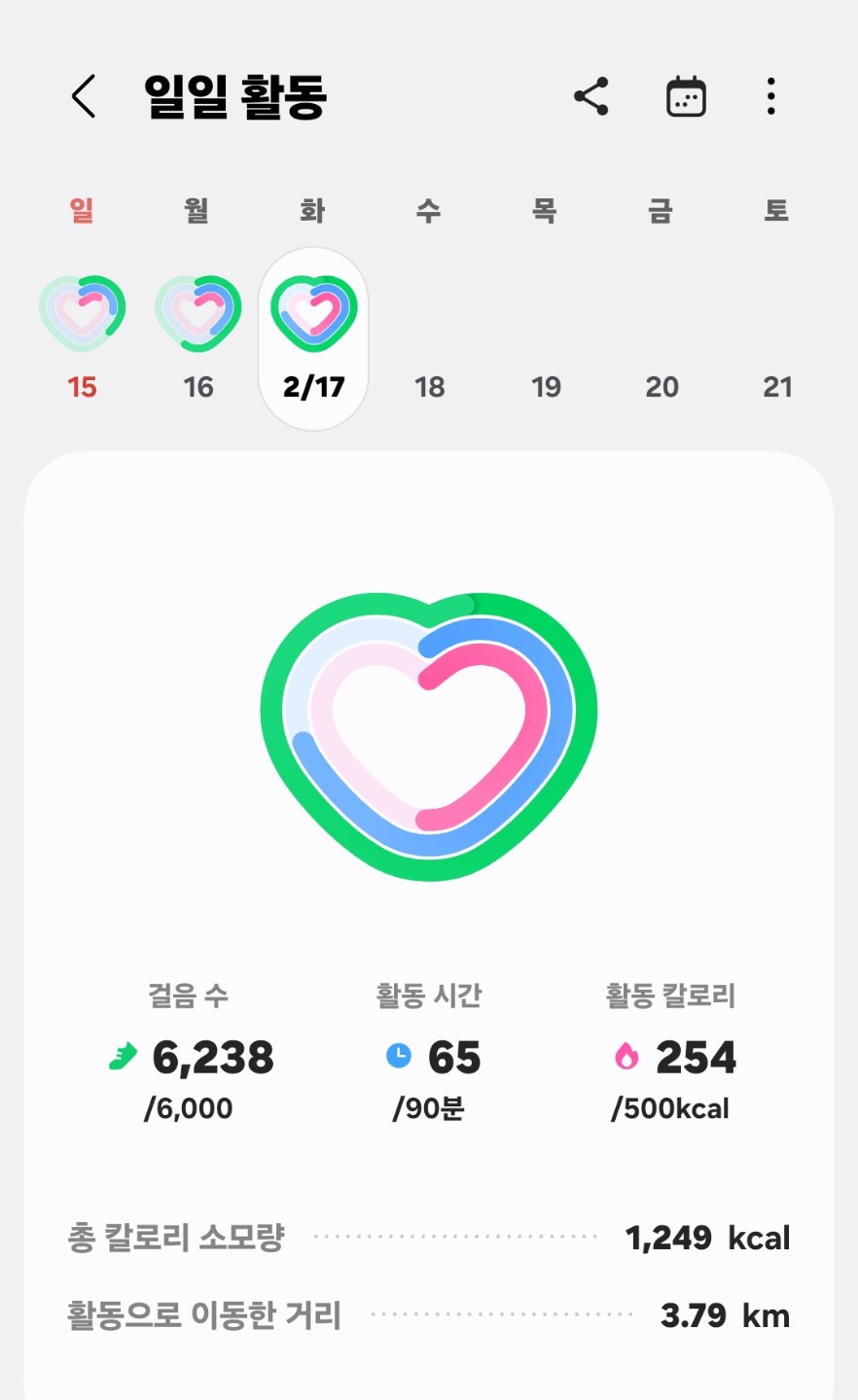Open 활동 칼로리 254 kcal details

tap(671, 1056)
